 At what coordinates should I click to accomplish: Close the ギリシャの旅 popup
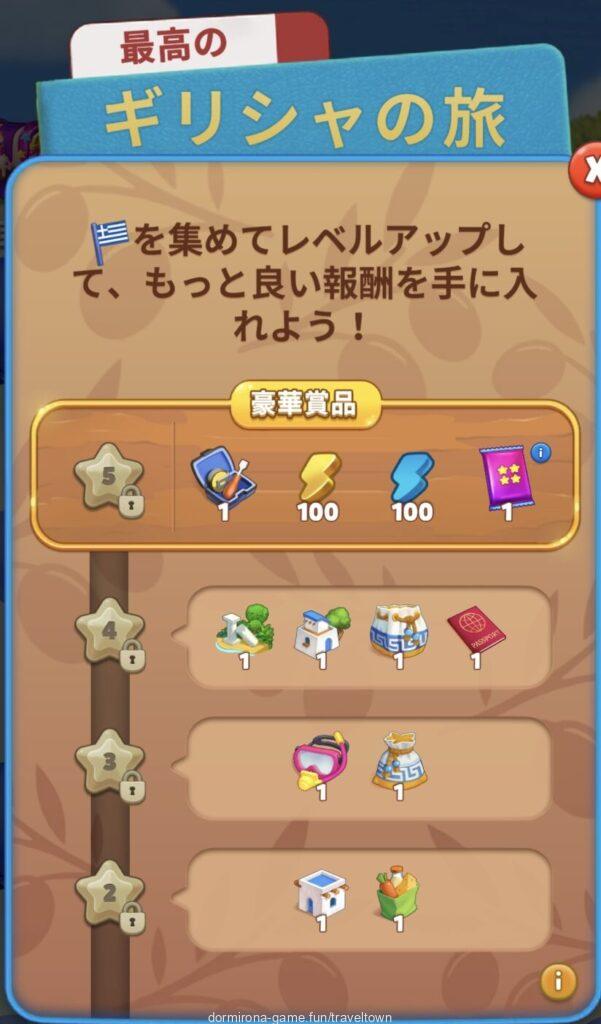pyautogui.click(x=587, y=172)
